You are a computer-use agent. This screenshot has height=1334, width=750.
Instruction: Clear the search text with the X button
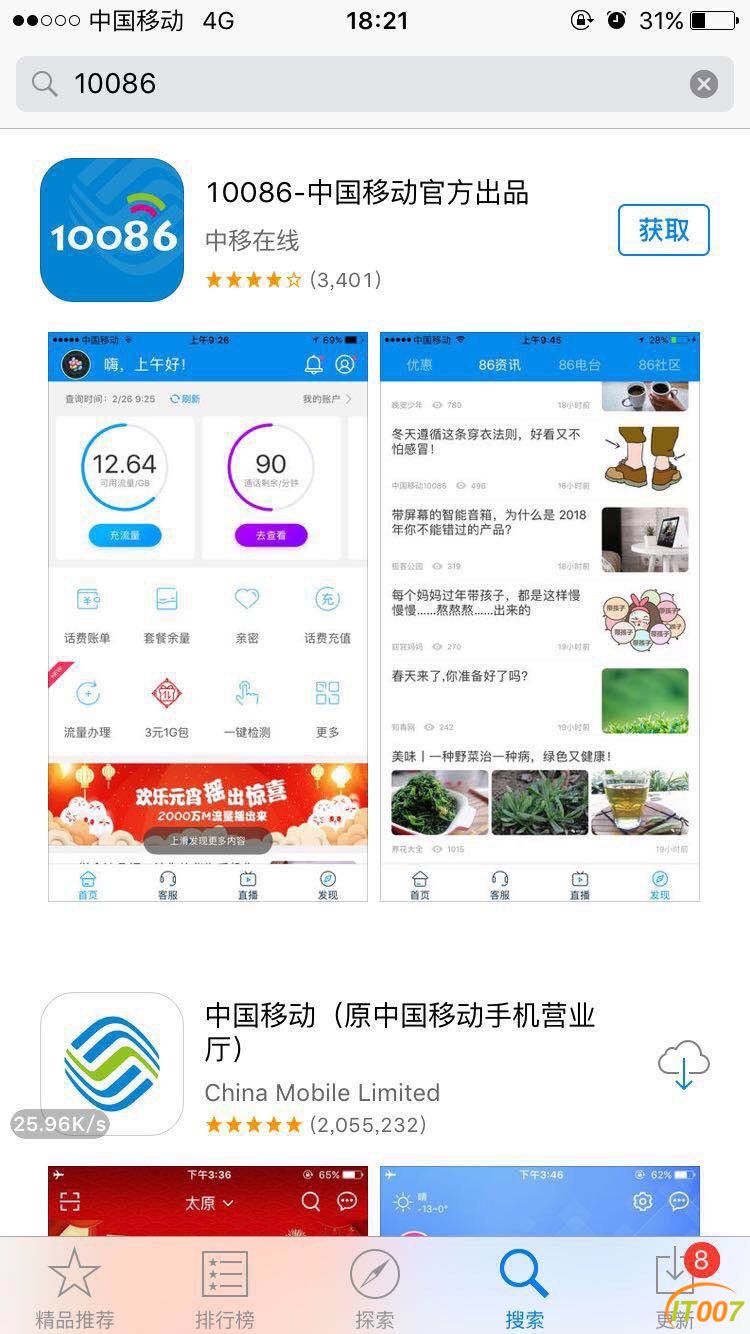(704, 84)
